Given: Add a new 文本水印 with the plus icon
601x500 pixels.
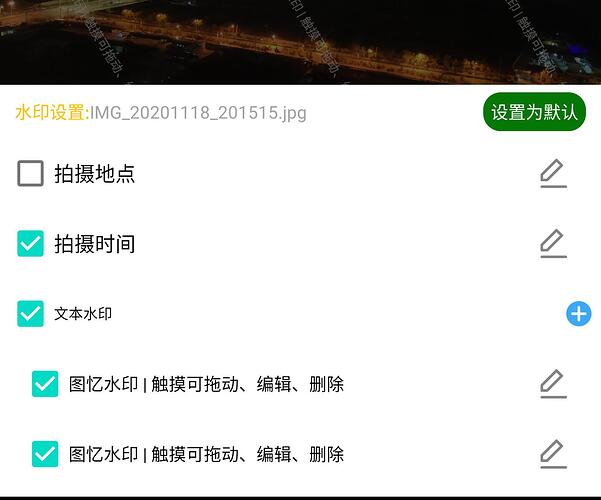Looking at the screenshot, I should pos(578,314).
